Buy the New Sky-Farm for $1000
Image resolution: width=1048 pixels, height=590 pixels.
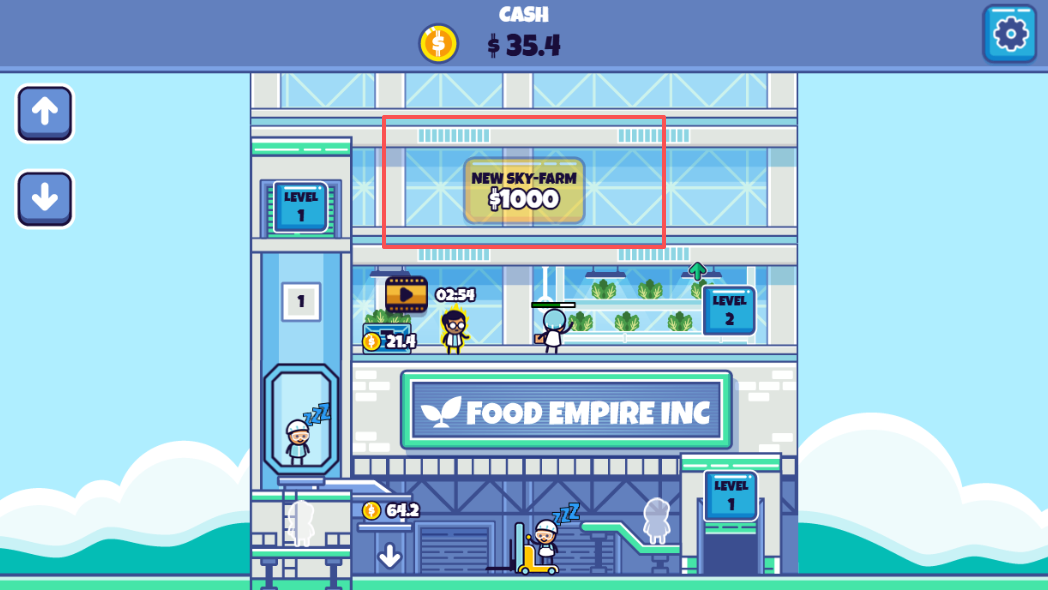(x=523, y=190)
